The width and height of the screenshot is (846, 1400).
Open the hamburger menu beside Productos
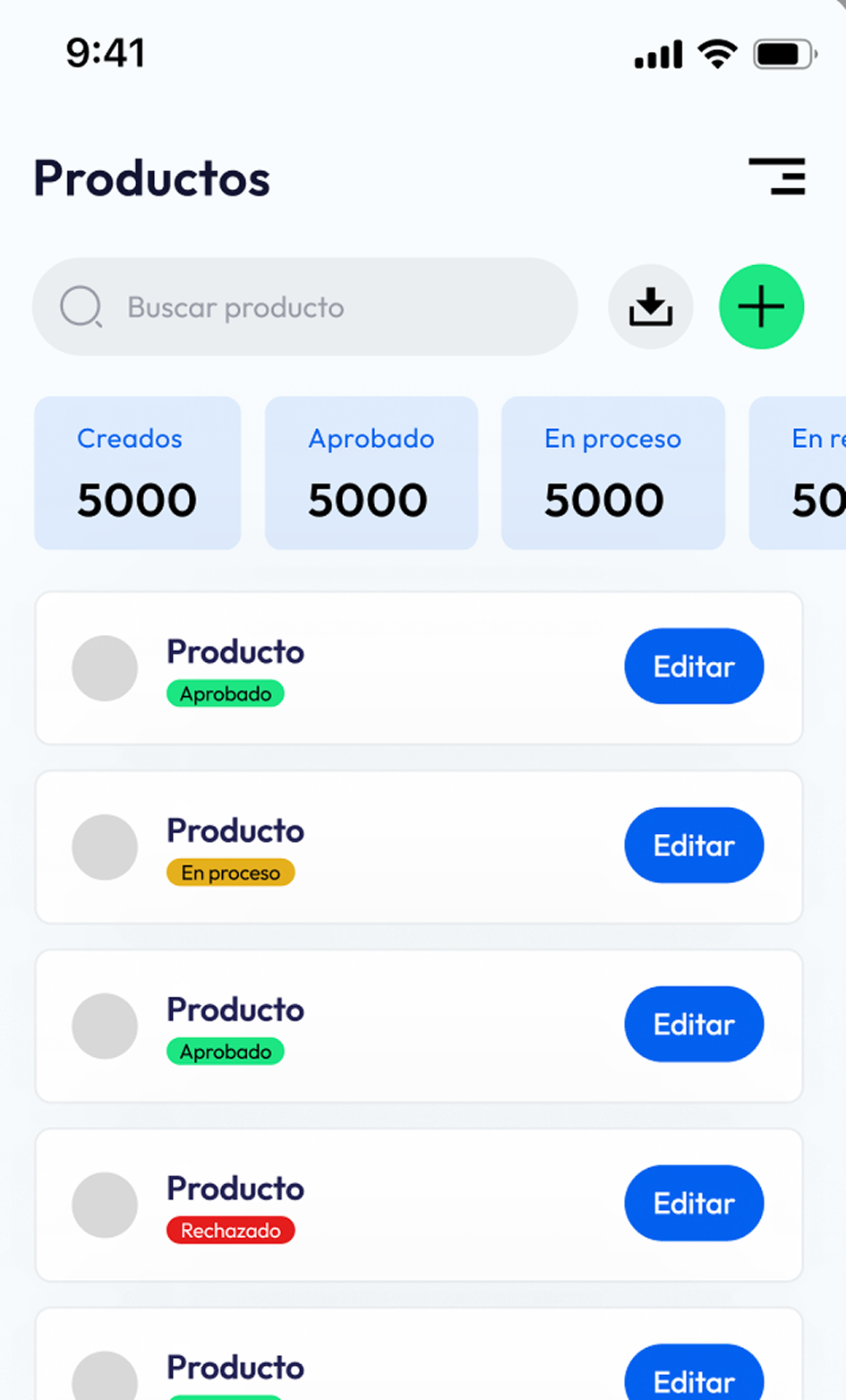click(777, 176)
